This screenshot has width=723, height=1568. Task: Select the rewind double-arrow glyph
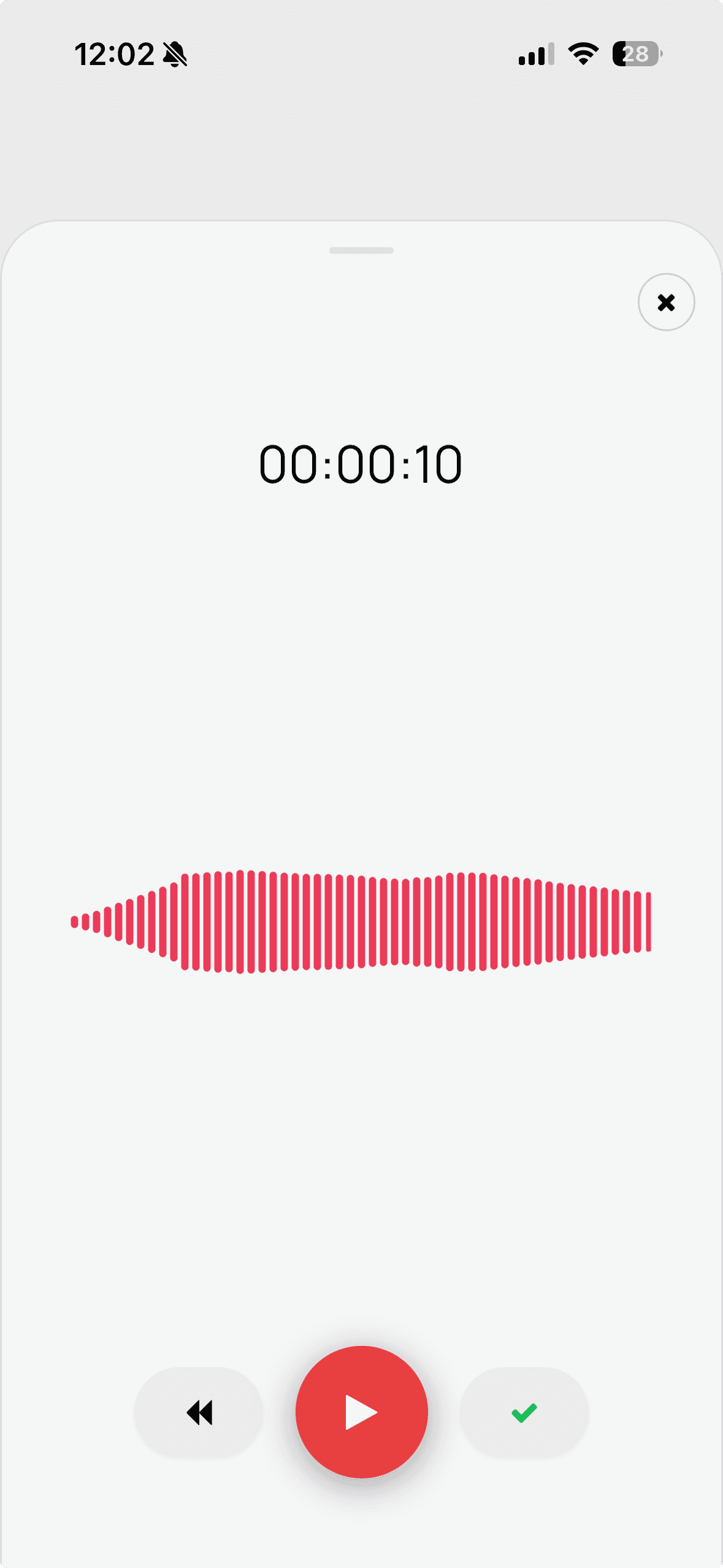tap(199, 1412)
